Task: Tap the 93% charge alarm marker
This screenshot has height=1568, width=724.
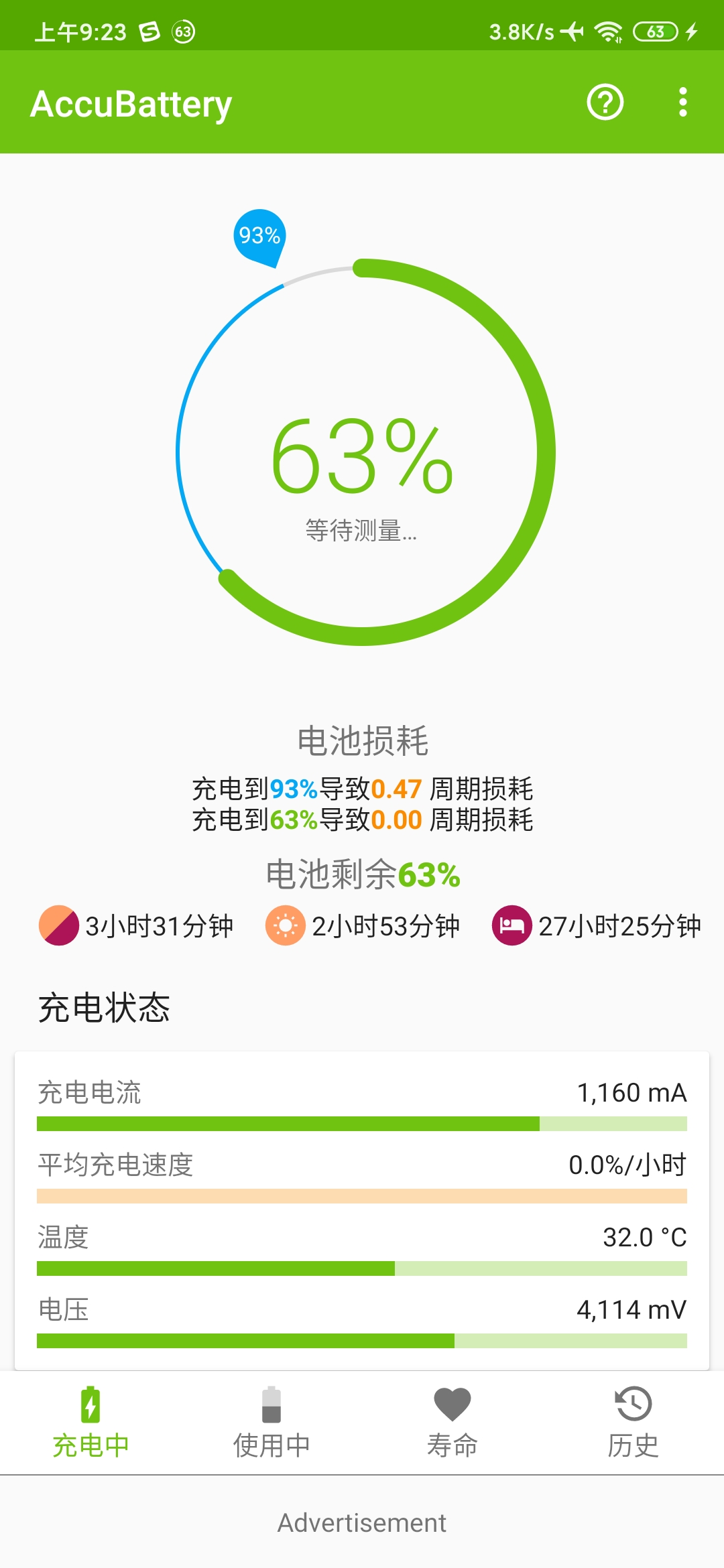Action: point(259,236)
